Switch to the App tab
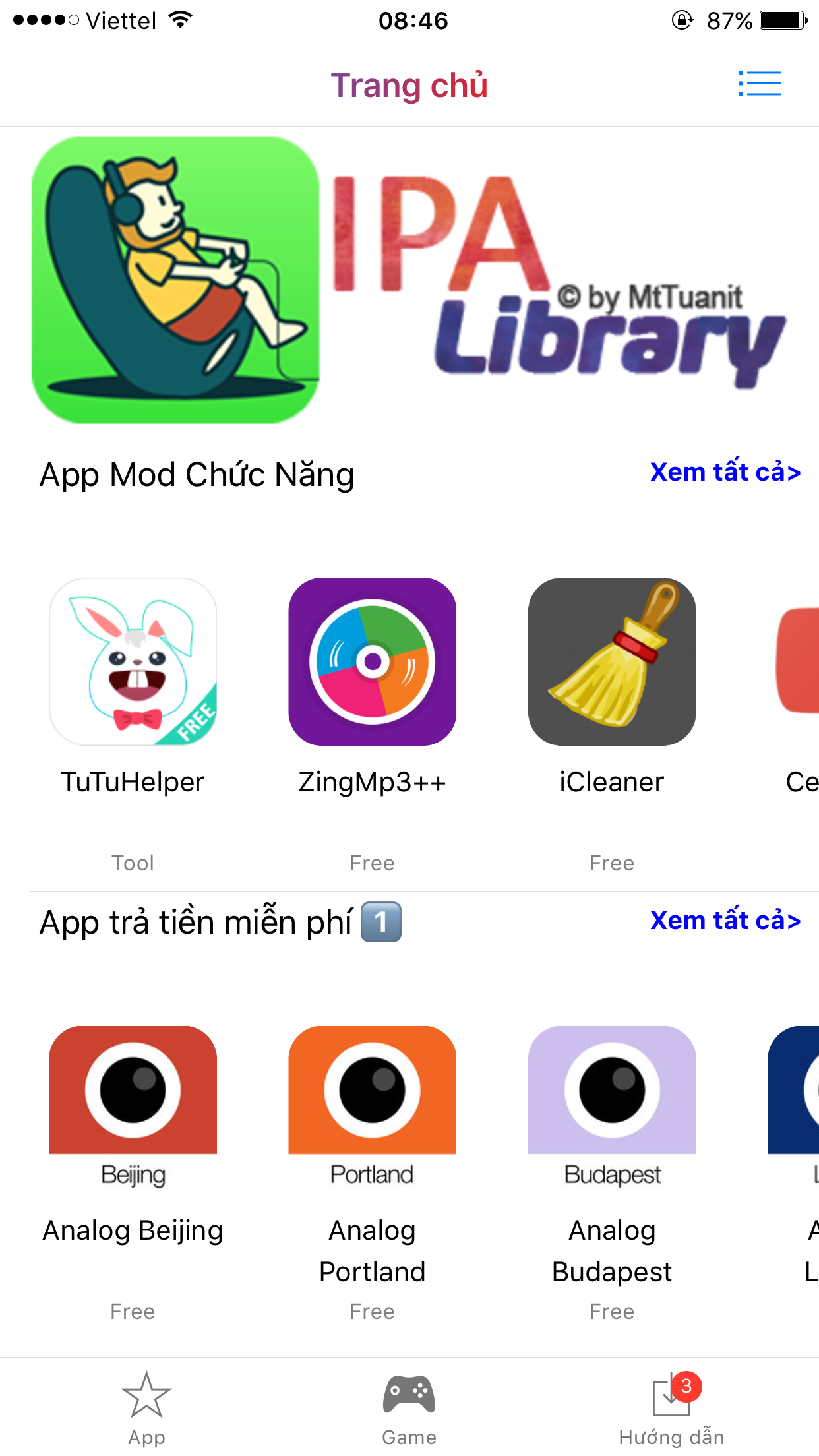Image resolution: width=819 pixels, height=1456 pixels. point(146,1409)
